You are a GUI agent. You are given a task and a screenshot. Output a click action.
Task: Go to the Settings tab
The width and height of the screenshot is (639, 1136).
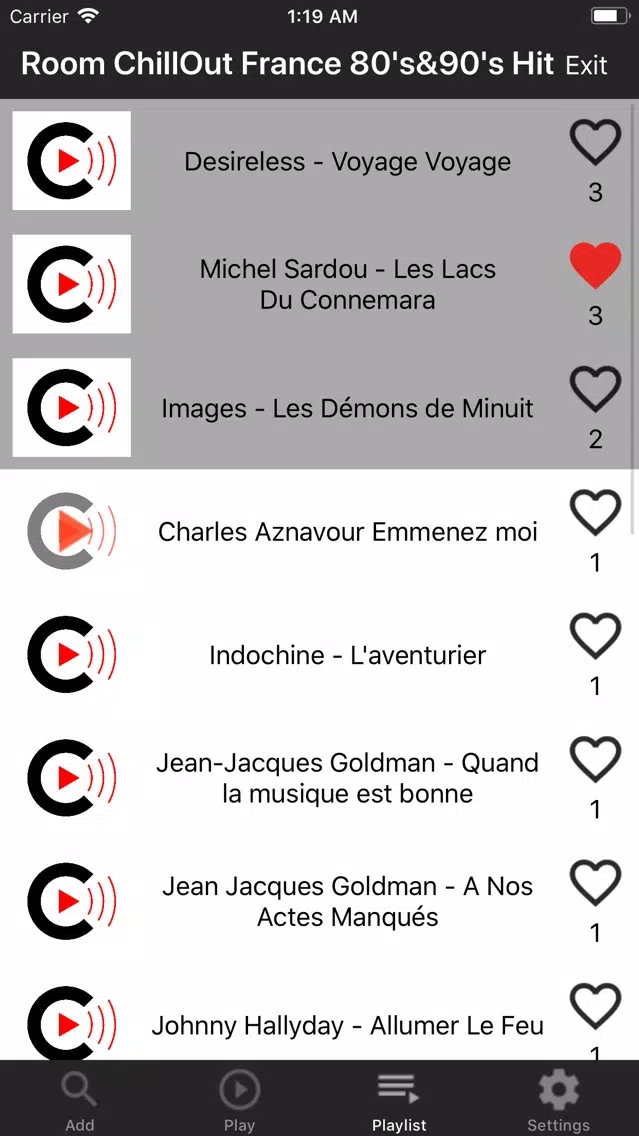(x=559, y=1100)
